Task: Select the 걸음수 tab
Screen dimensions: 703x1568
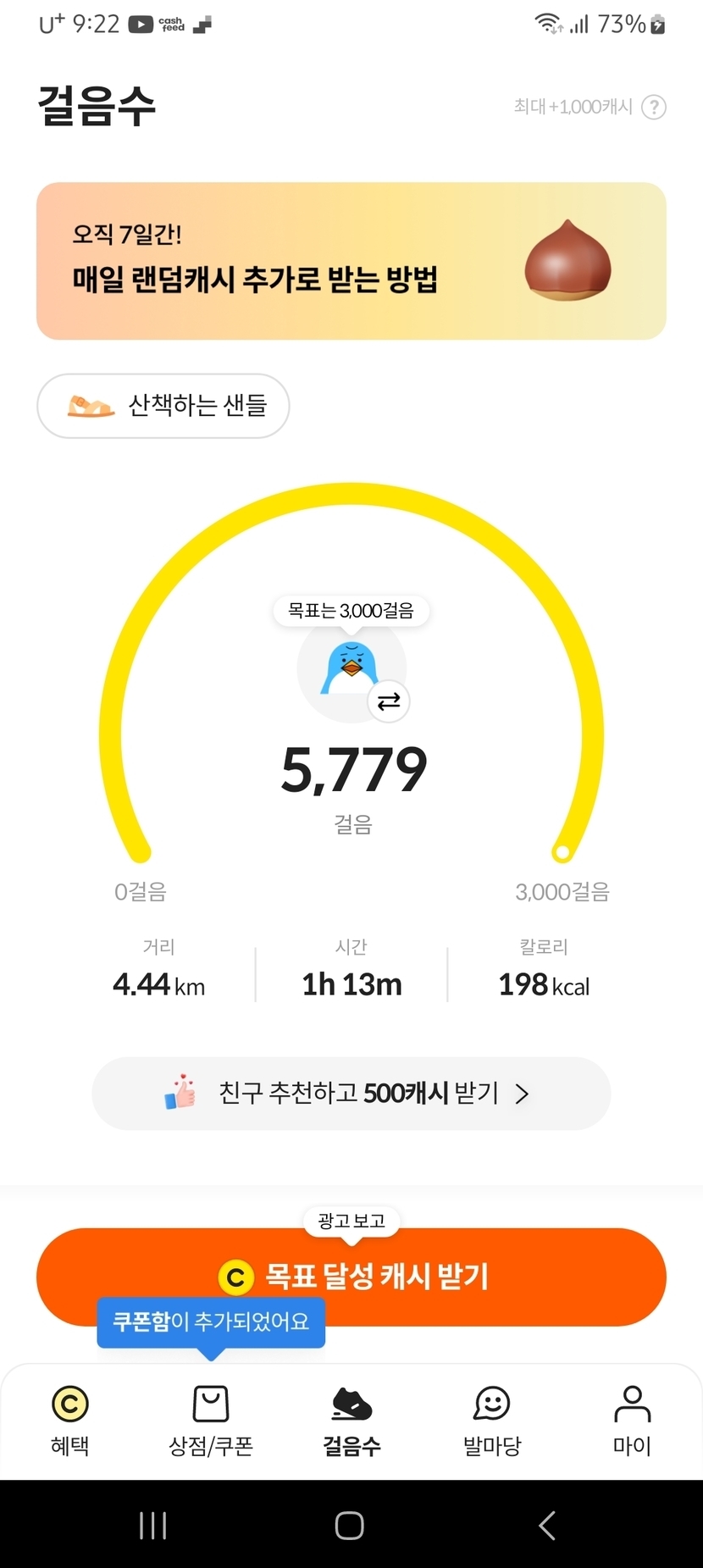Action: pos(351,1421)
